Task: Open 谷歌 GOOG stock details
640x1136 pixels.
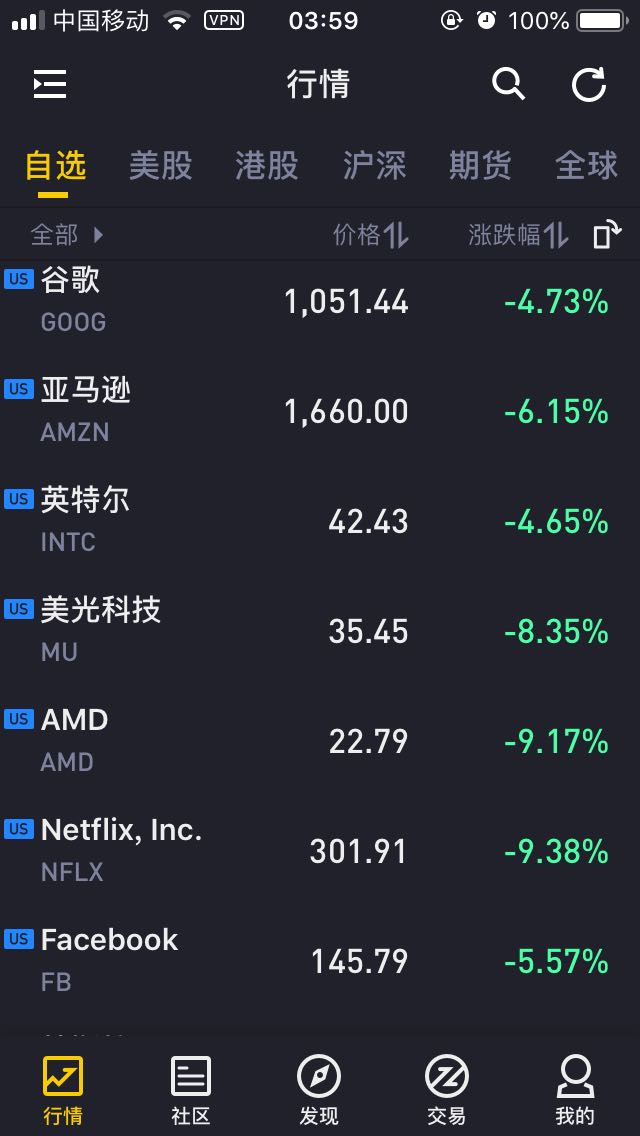Action: [320, 301]
